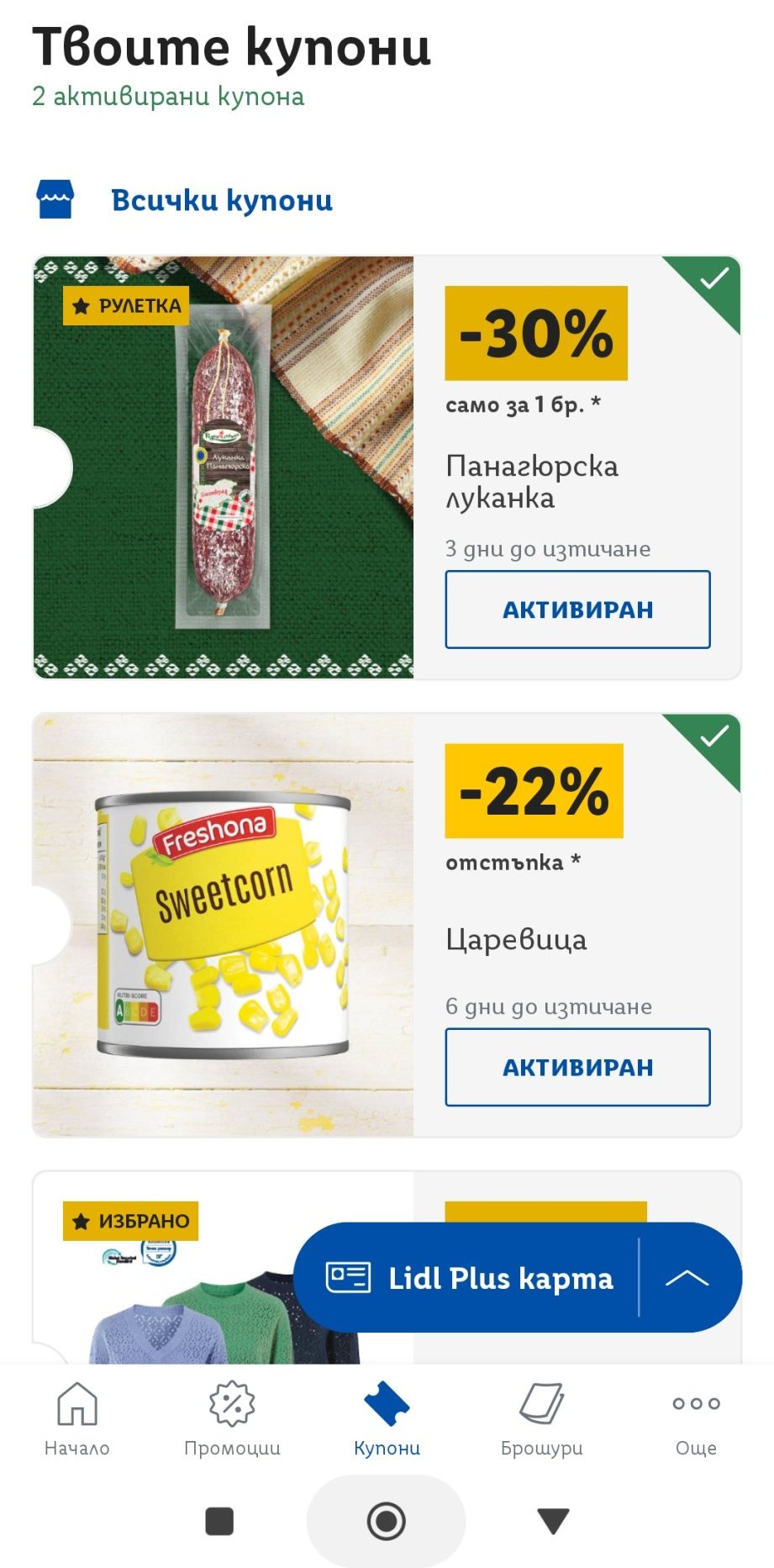This screenshot has height=1568, width=774.
Task: Show the Lidl Plus карта
Action: pos(471,1278)
